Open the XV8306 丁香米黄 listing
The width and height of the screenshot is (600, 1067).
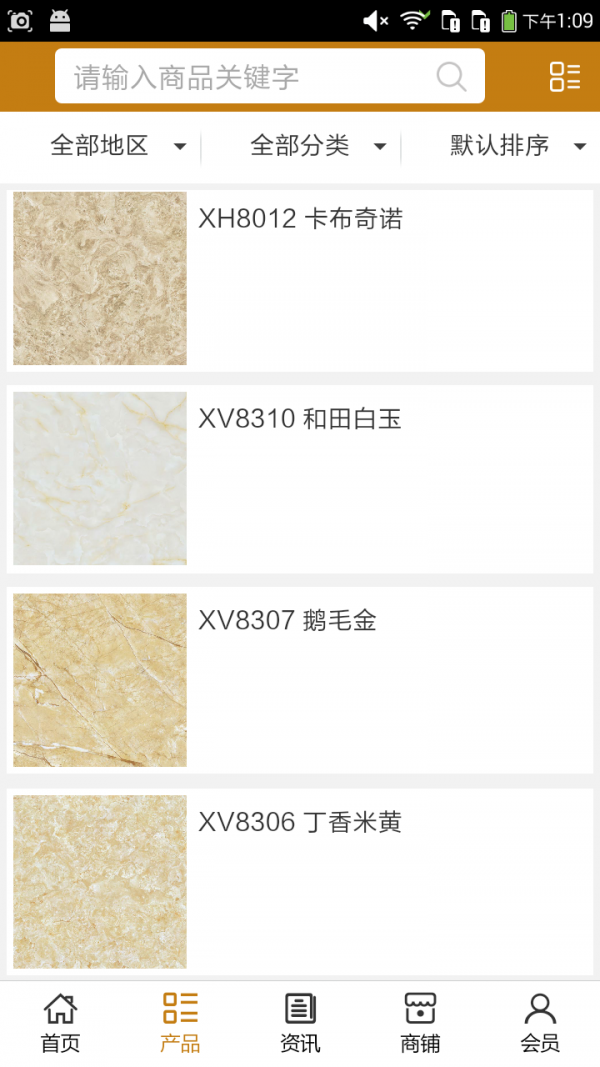pyautogui.click(x=300, y=882)
